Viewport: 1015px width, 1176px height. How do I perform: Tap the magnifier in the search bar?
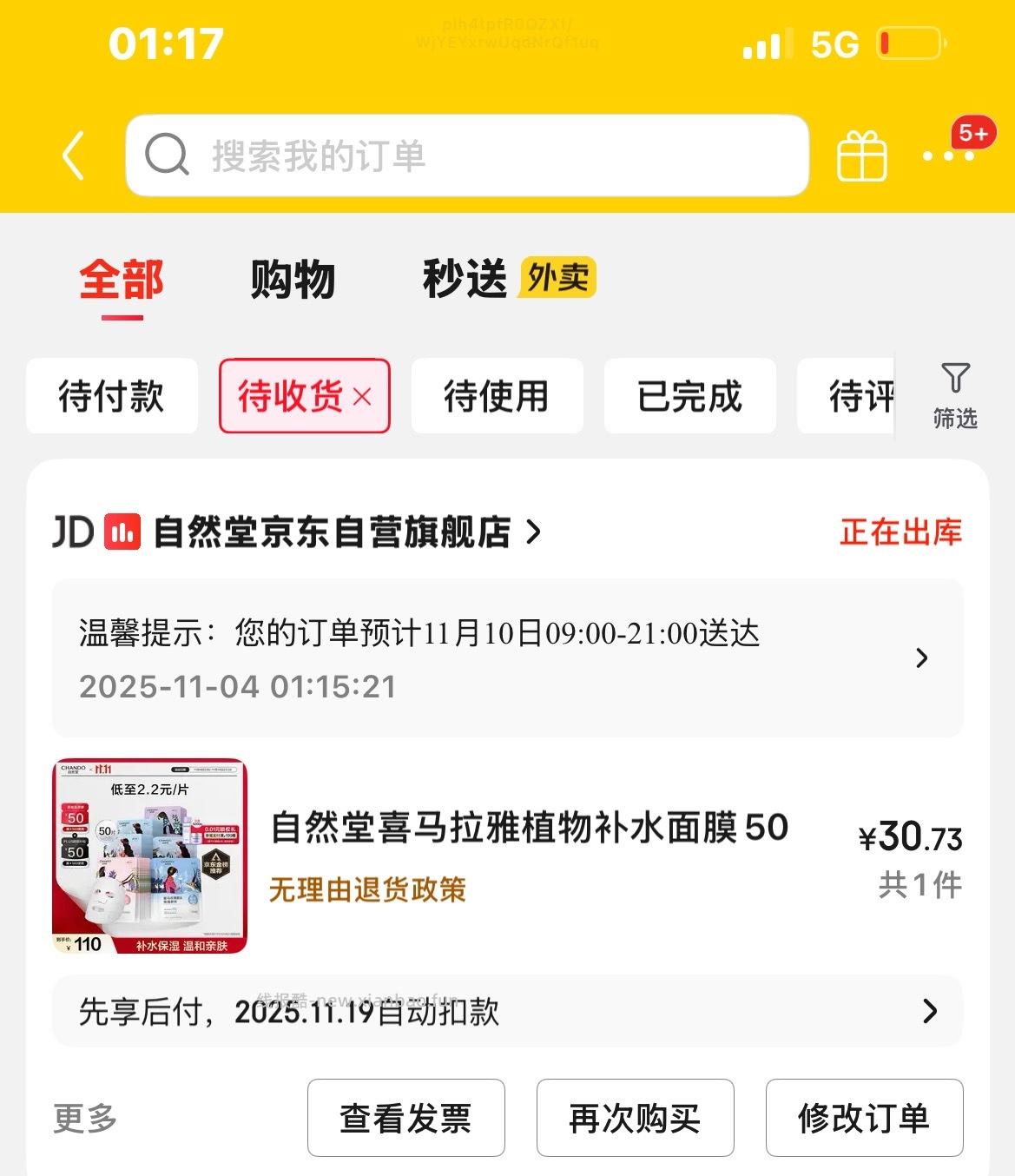pos(168,156)
